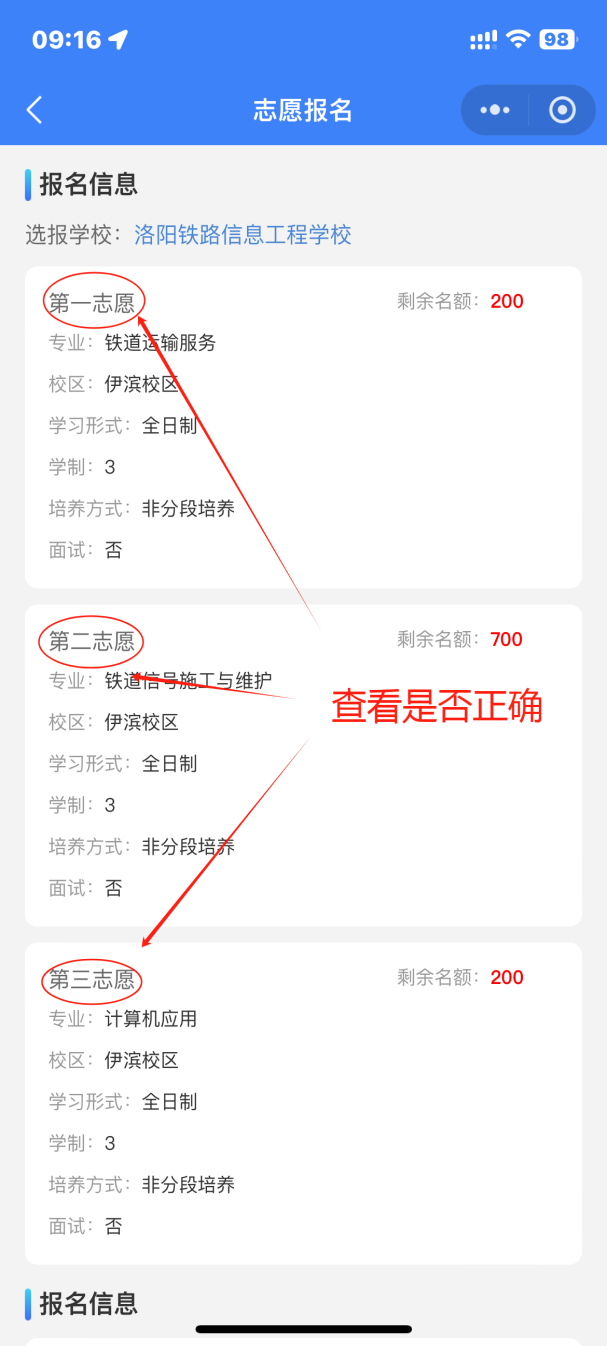Go back from the 志愿报名 page
The width and height of the screenshot is (607, 1346).
35,110
